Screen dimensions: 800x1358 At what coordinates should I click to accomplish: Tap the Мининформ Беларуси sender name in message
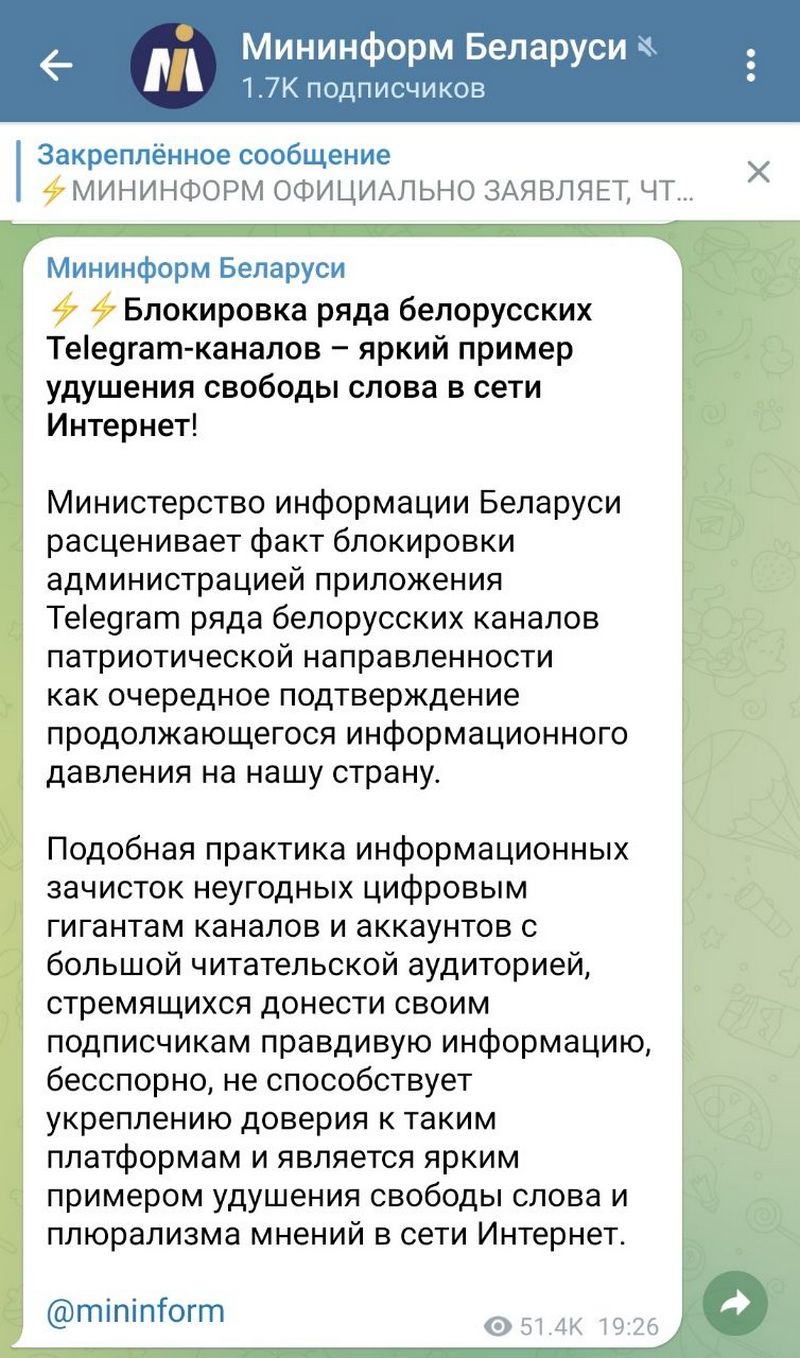[x=196, y=268]
